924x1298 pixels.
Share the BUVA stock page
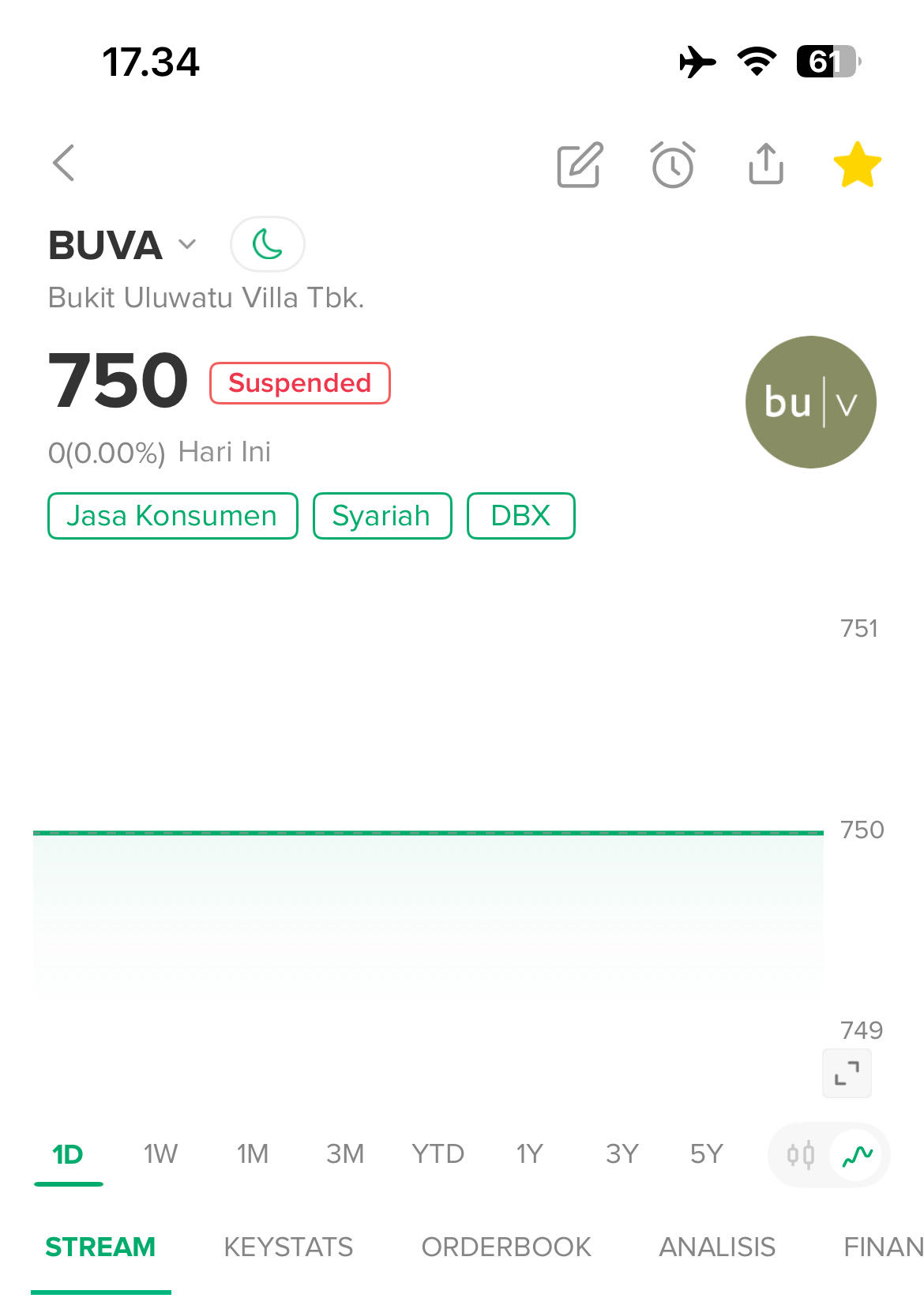pyautogui.click(x=765, y=164)
